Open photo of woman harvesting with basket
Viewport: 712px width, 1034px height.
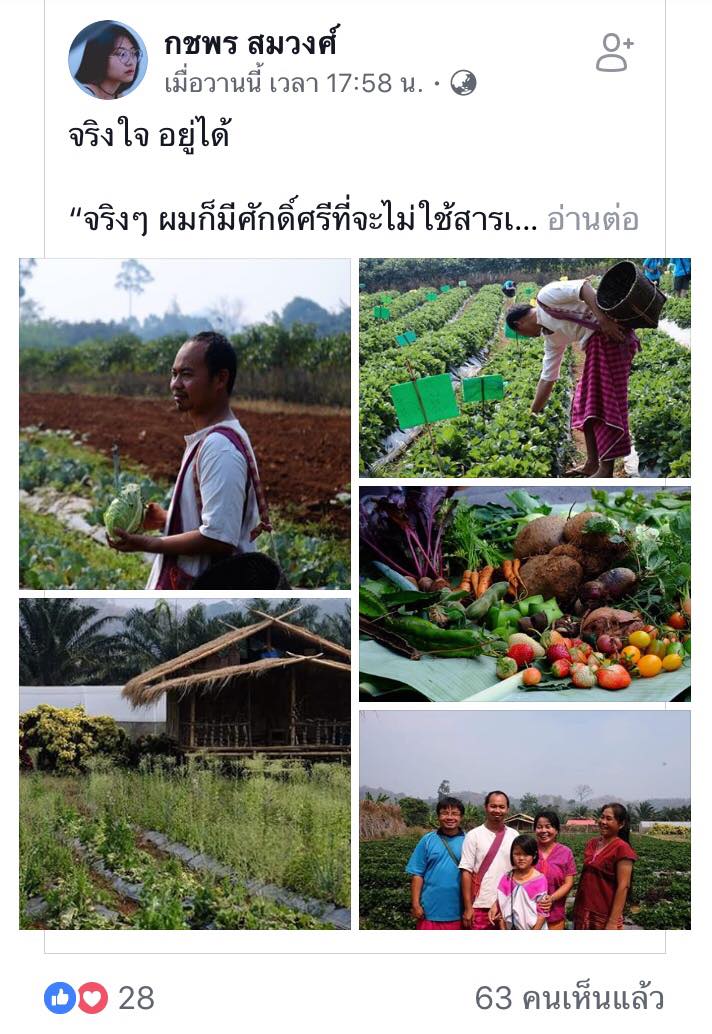[524, 367]
